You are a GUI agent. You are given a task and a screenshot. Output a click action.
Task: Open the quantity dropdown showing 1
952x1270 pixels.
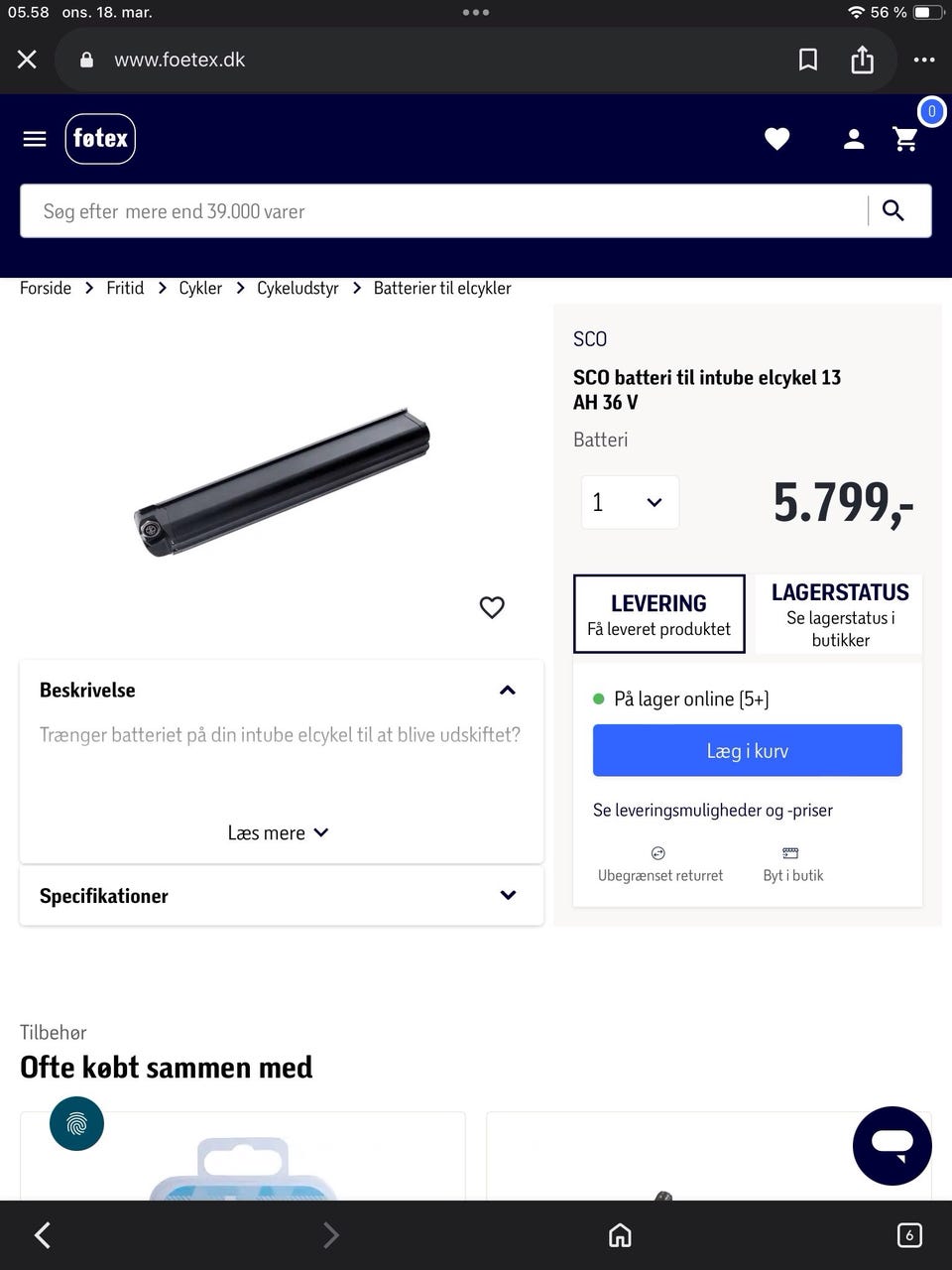(x=629, y=502)
